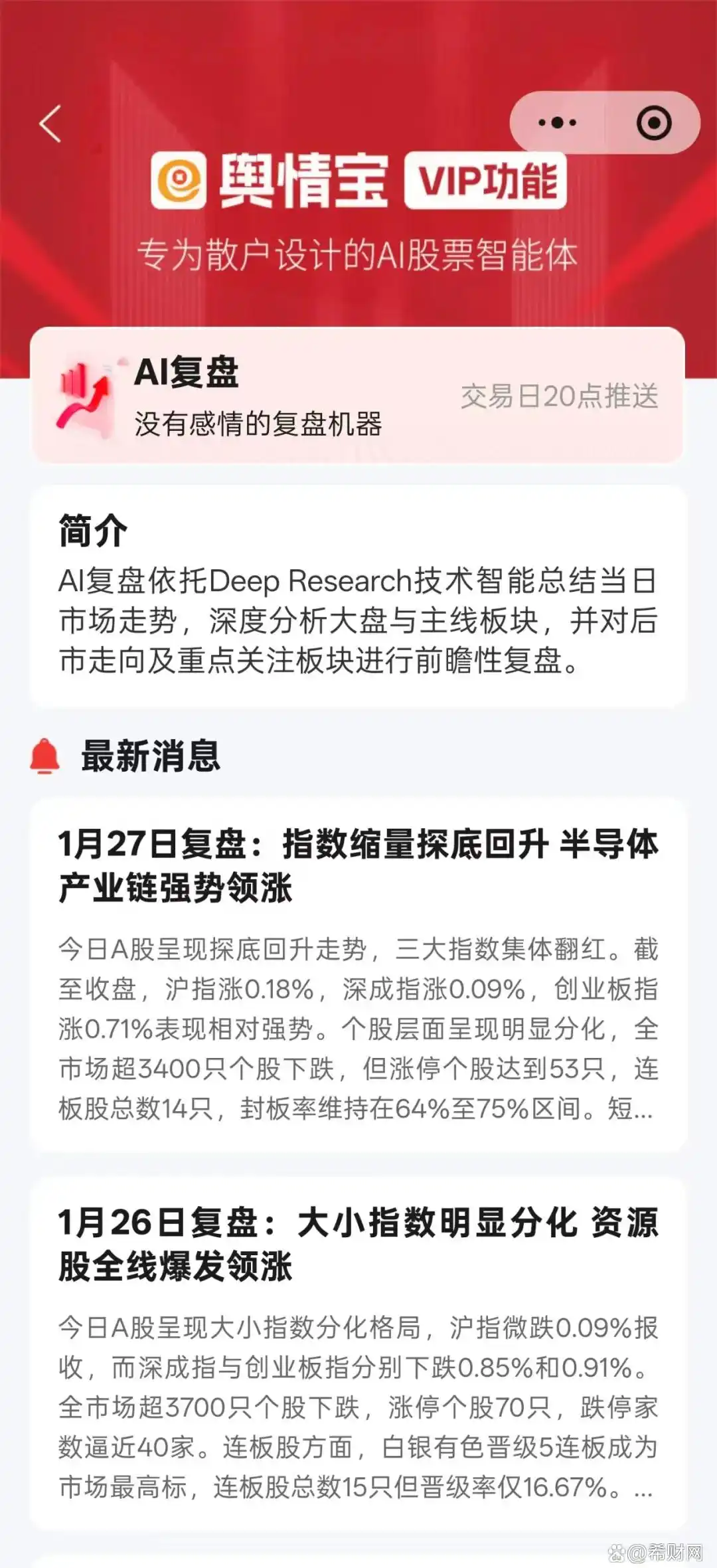Tap the 交易日20点推送 push schedule label
The height and width of the screenshot is (1568, 717).
click(560, 396)
